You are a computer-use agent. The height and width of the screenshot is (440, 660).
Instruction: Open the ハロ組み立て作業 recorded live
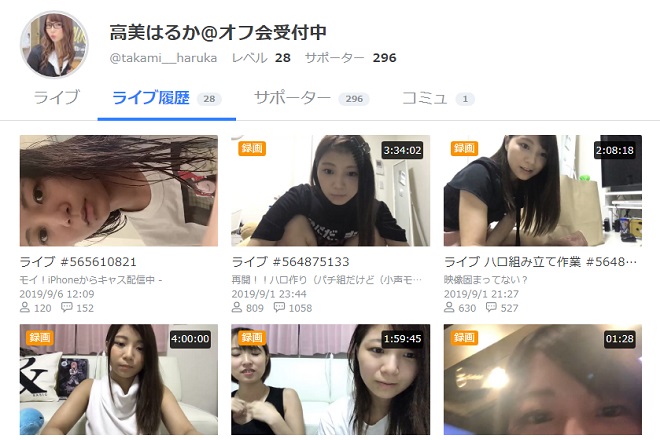tap(542, 190)
